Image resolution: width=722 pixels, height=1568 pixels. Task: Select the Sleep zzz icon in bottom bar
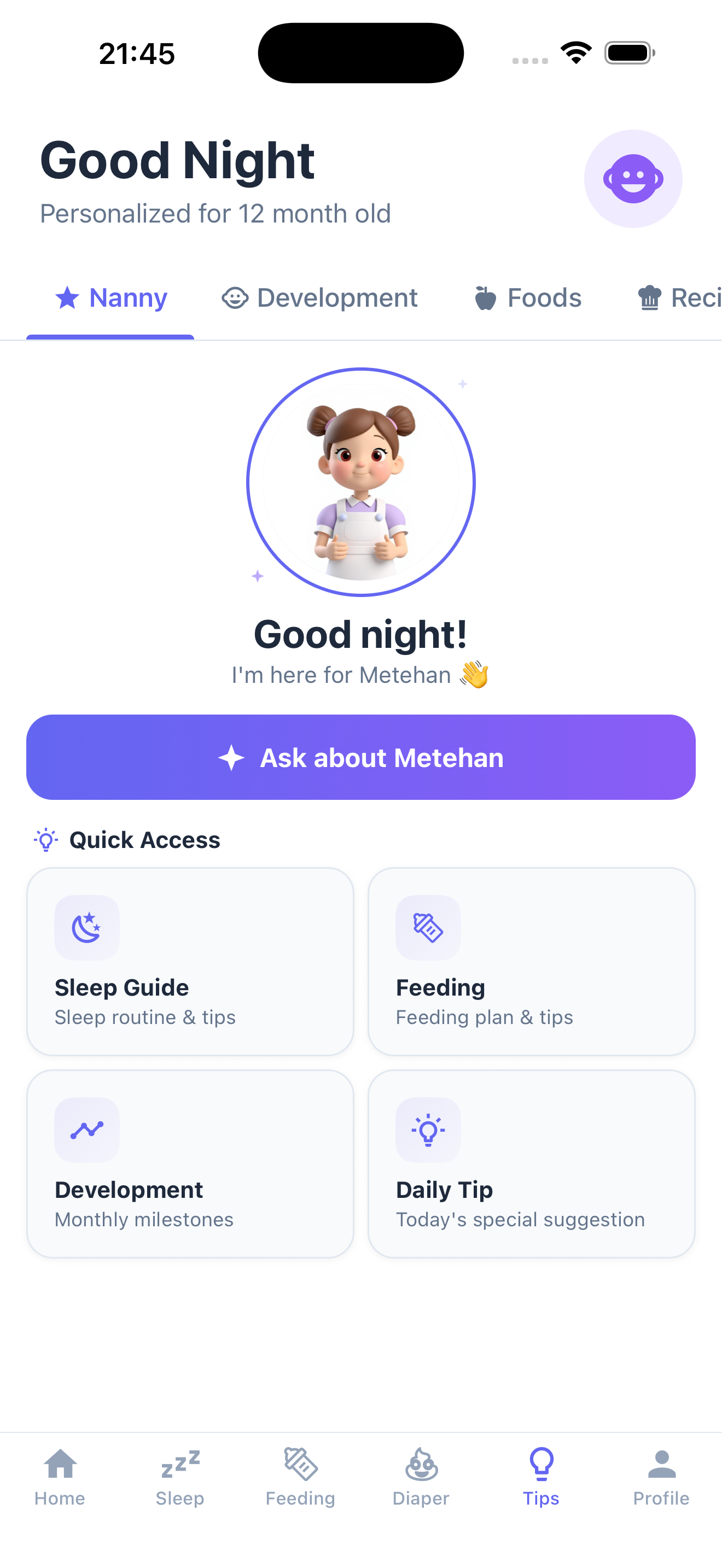(x=179, y=1462)
